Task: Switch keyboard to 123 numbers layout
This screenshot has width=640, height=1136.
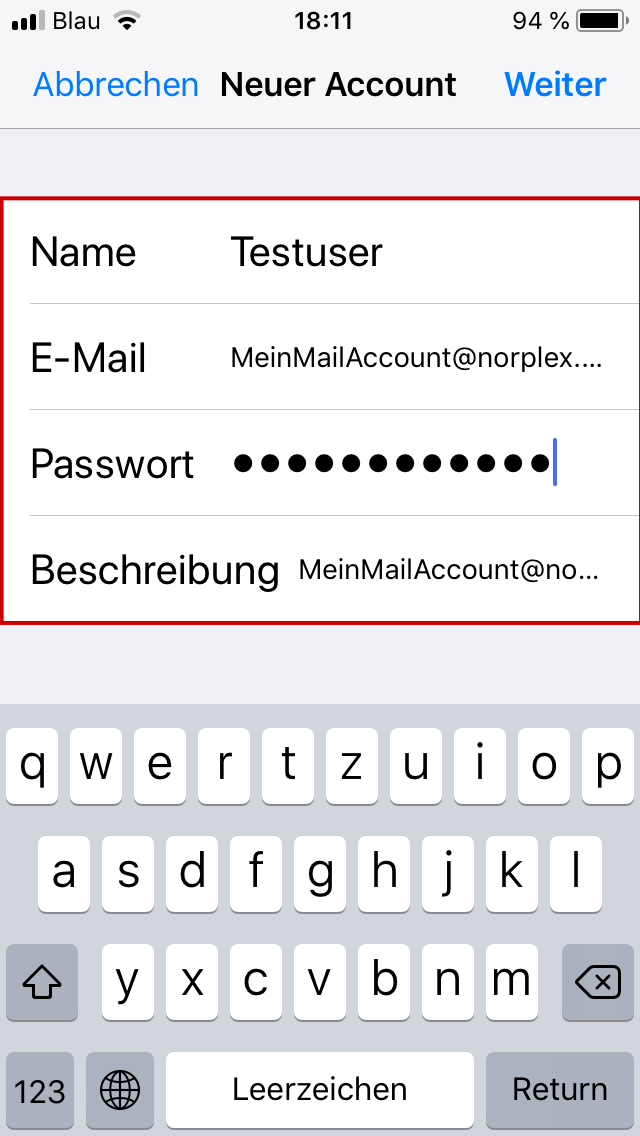Action: (x=40, y=1090)
